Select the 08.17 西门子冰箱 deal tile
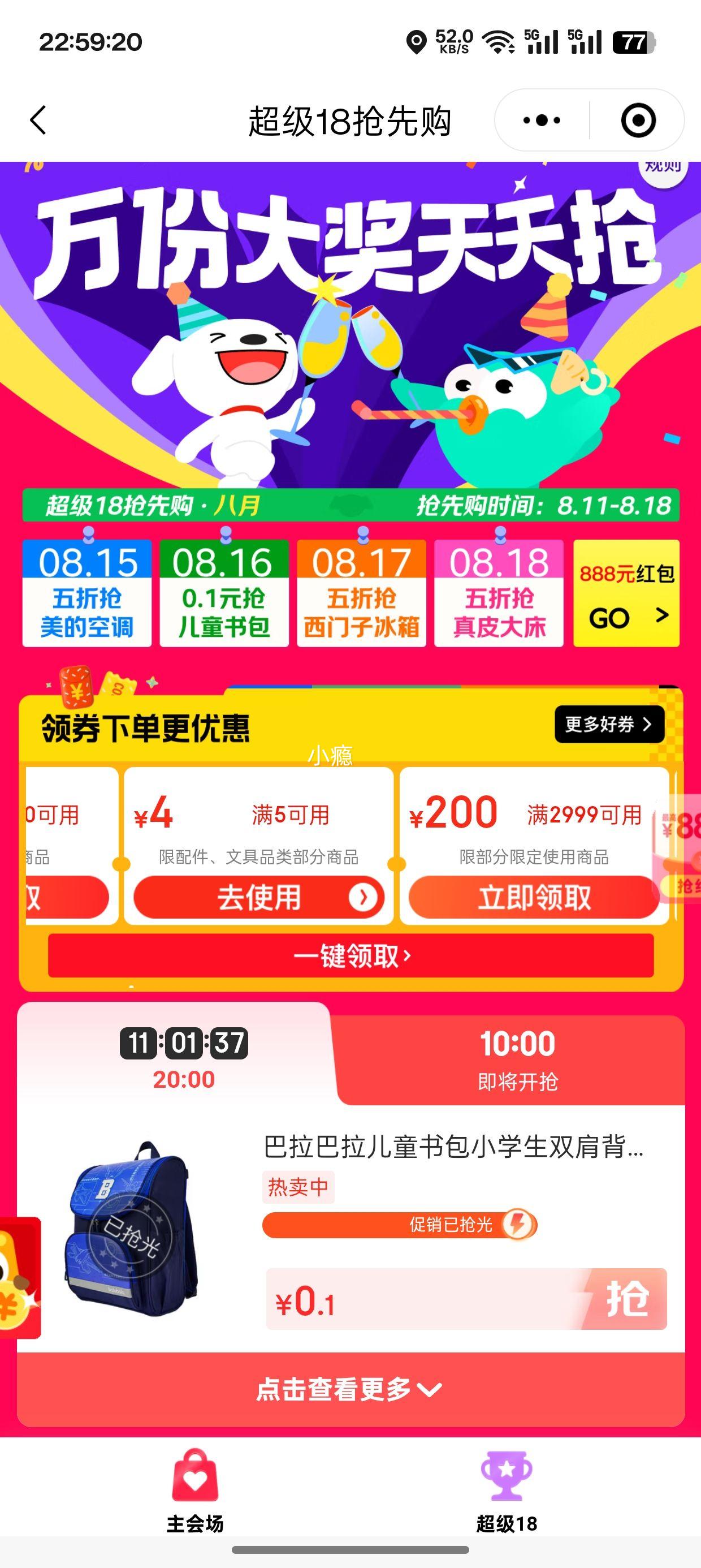Image resolution: width=701 pixels, height=1568 pixels. click(x=361, y=593)
